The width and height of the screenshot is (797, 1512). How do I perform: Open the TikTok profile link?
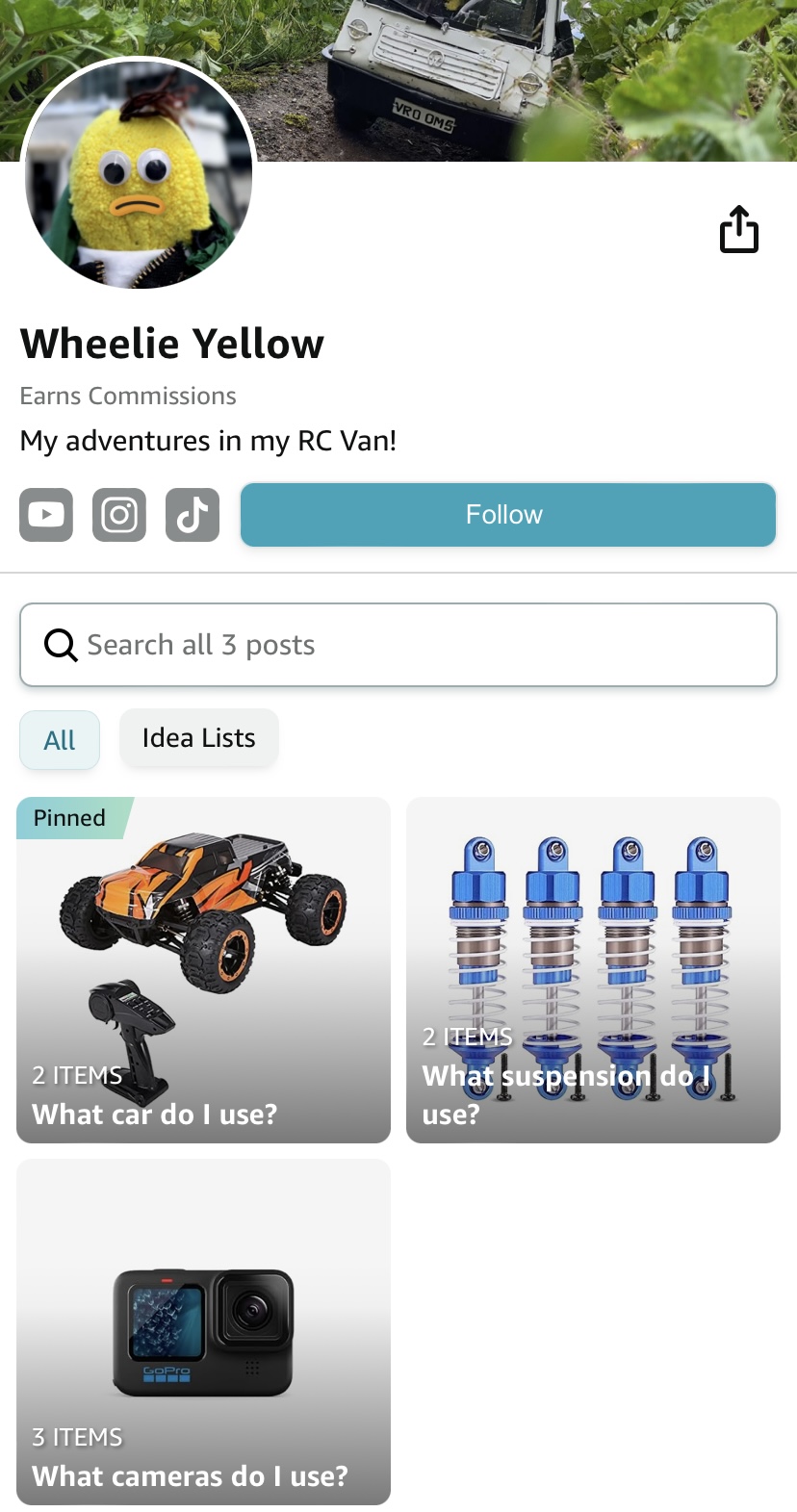tap(193, 515)
